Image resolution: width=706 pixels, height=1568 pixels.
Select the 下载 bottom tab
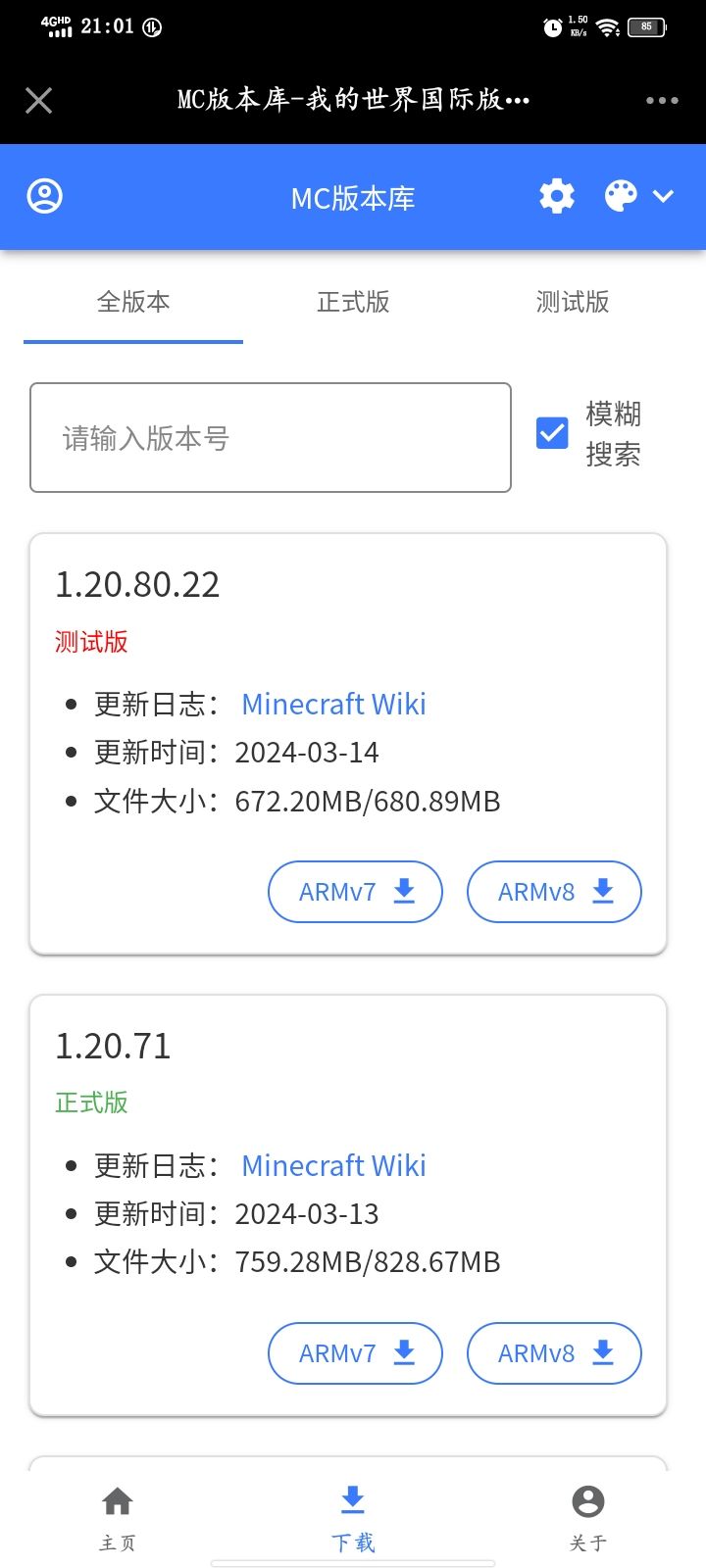(x=353, y=1518)
